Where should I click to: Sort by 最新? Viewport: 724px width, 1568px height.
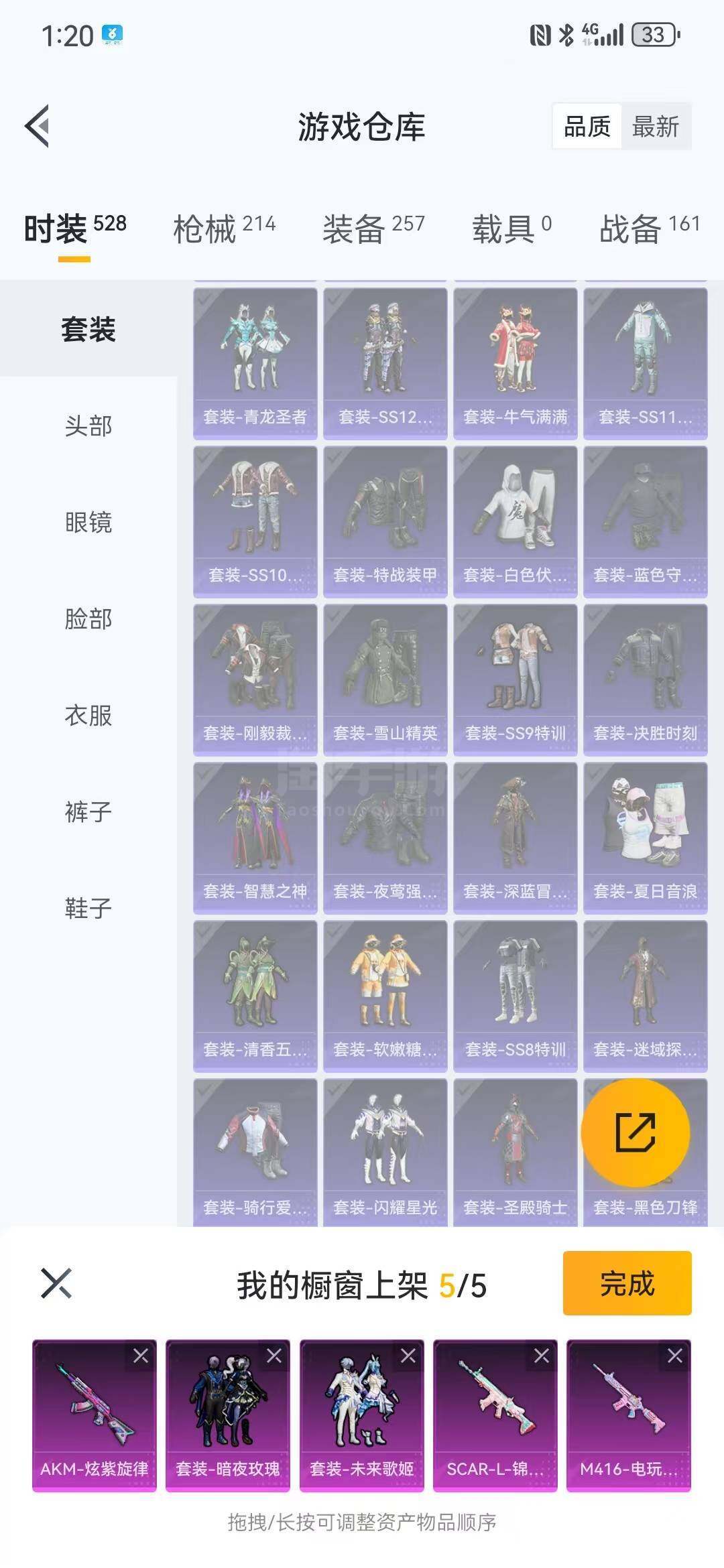click(x=656, y=126)
